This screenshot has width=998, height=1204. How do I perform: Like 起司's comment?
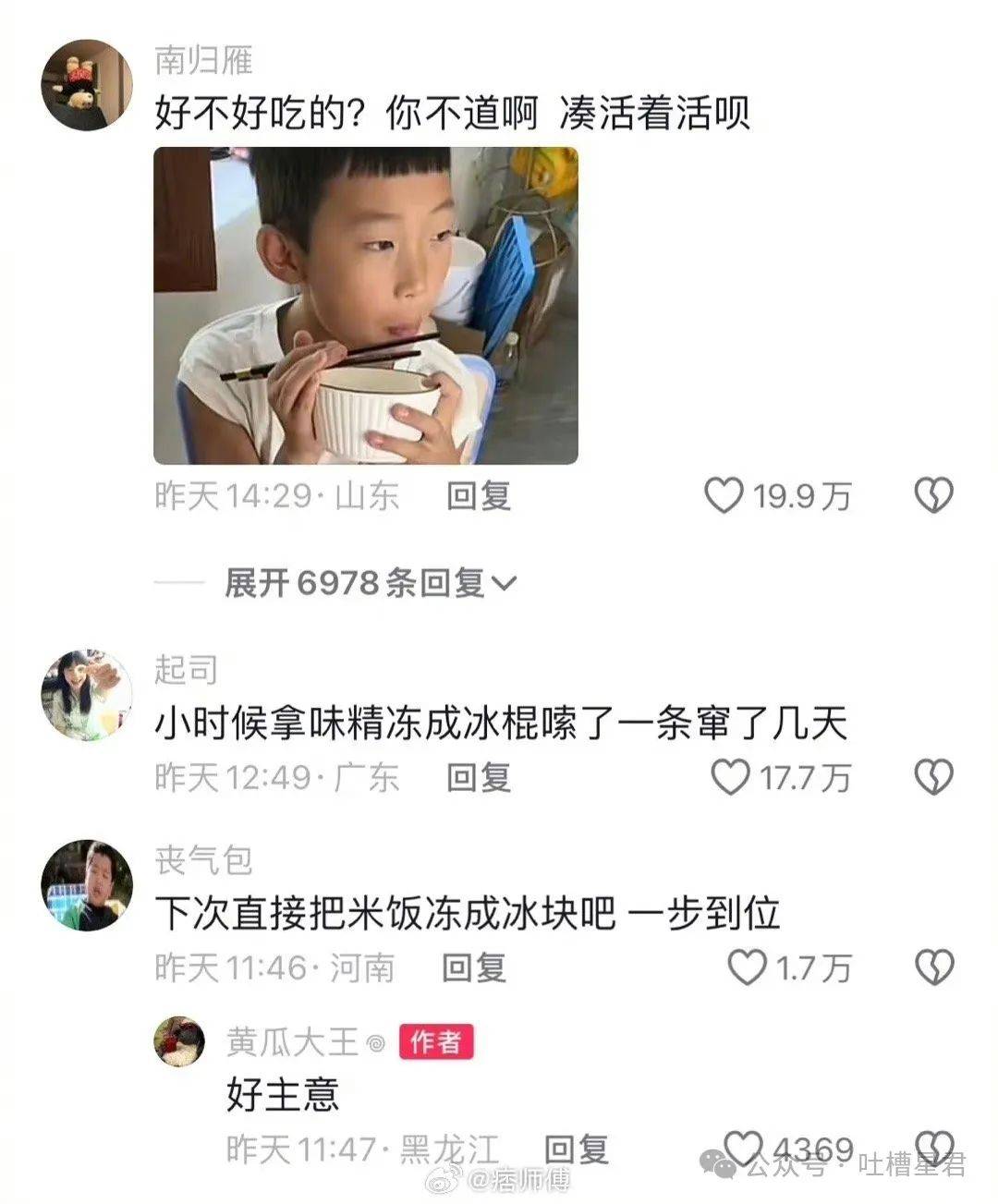pyautogui.click(x=730, y=777)
